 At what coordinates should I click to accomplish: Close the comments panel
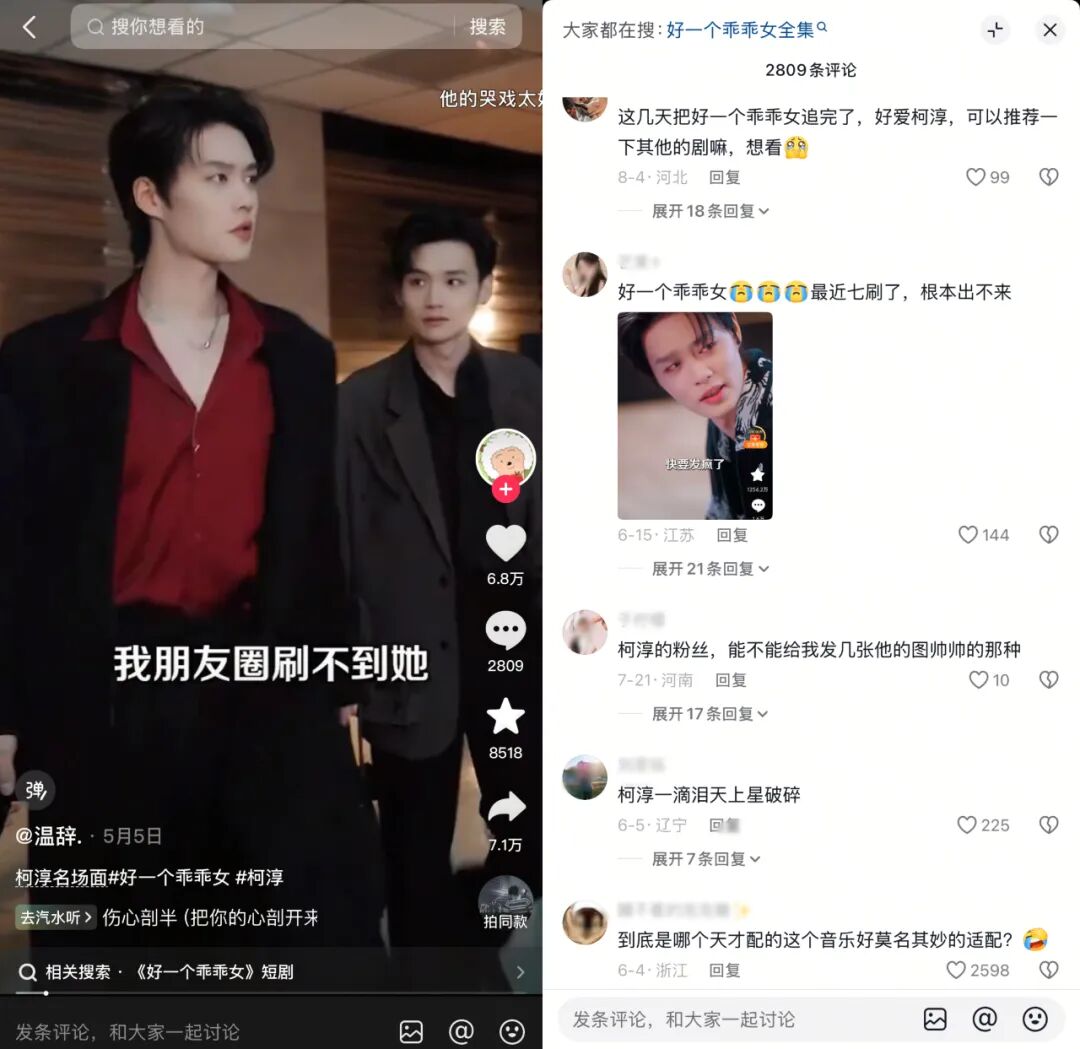1050,30
